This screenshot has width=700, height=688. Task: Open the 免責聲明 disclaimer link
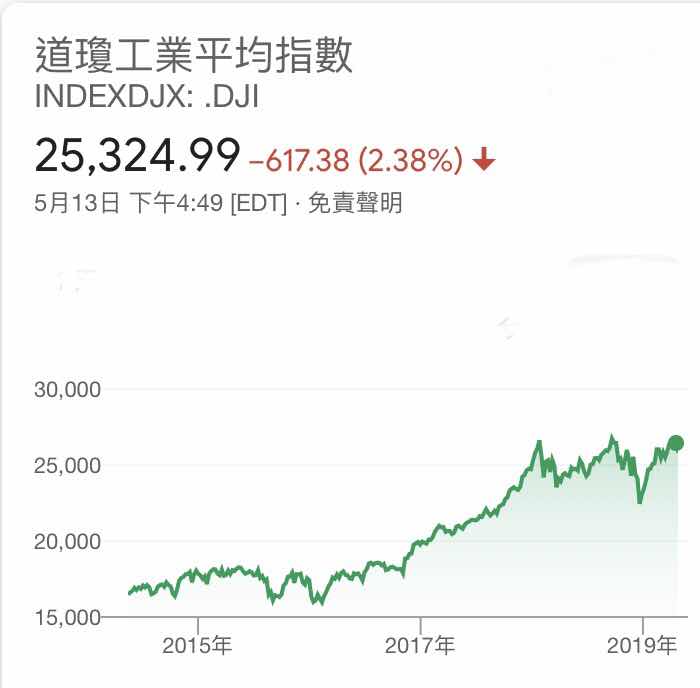354,204
